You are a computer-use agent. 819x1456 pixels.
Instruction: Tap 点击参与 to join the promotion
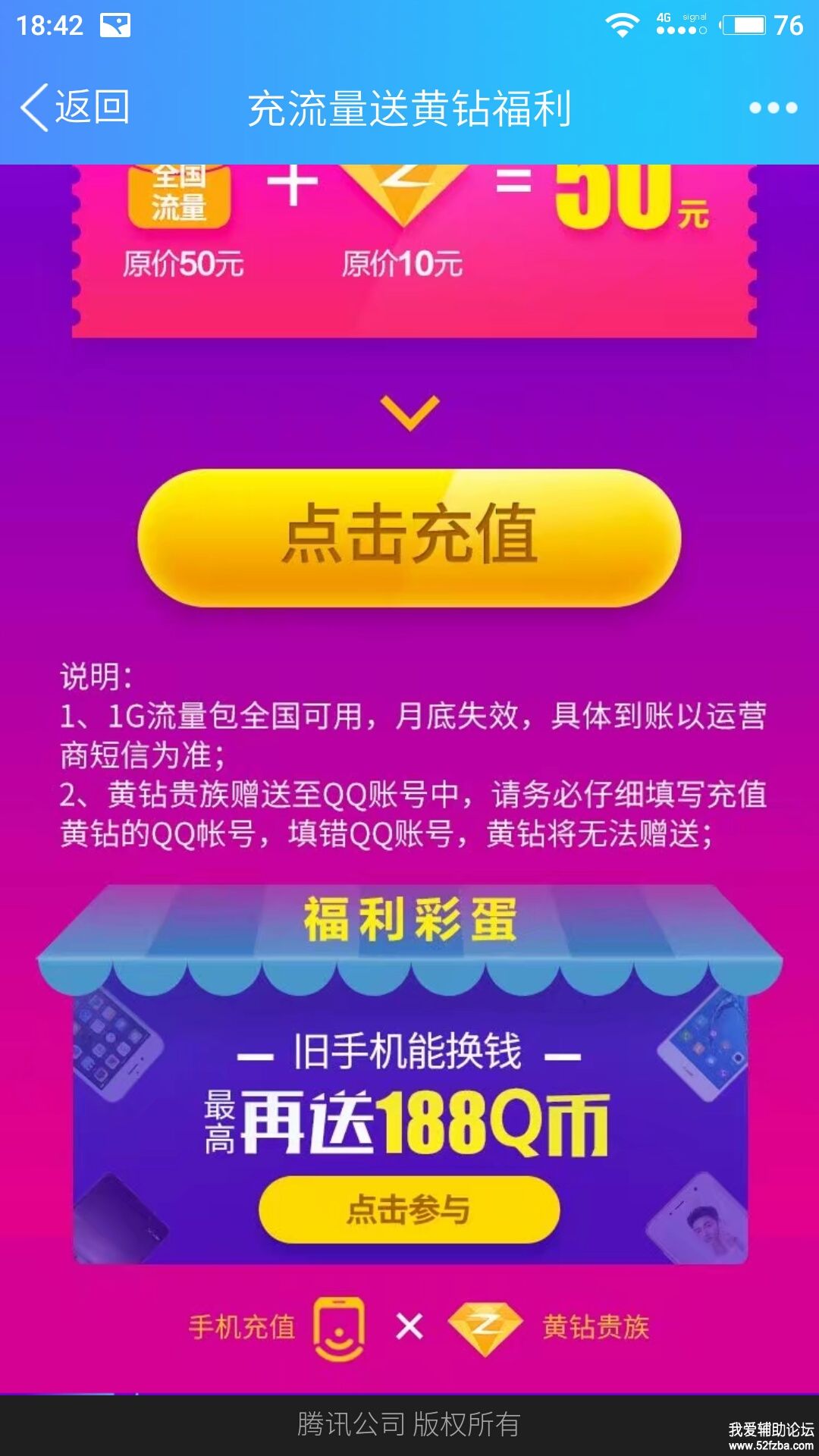tap(409, 1210)
